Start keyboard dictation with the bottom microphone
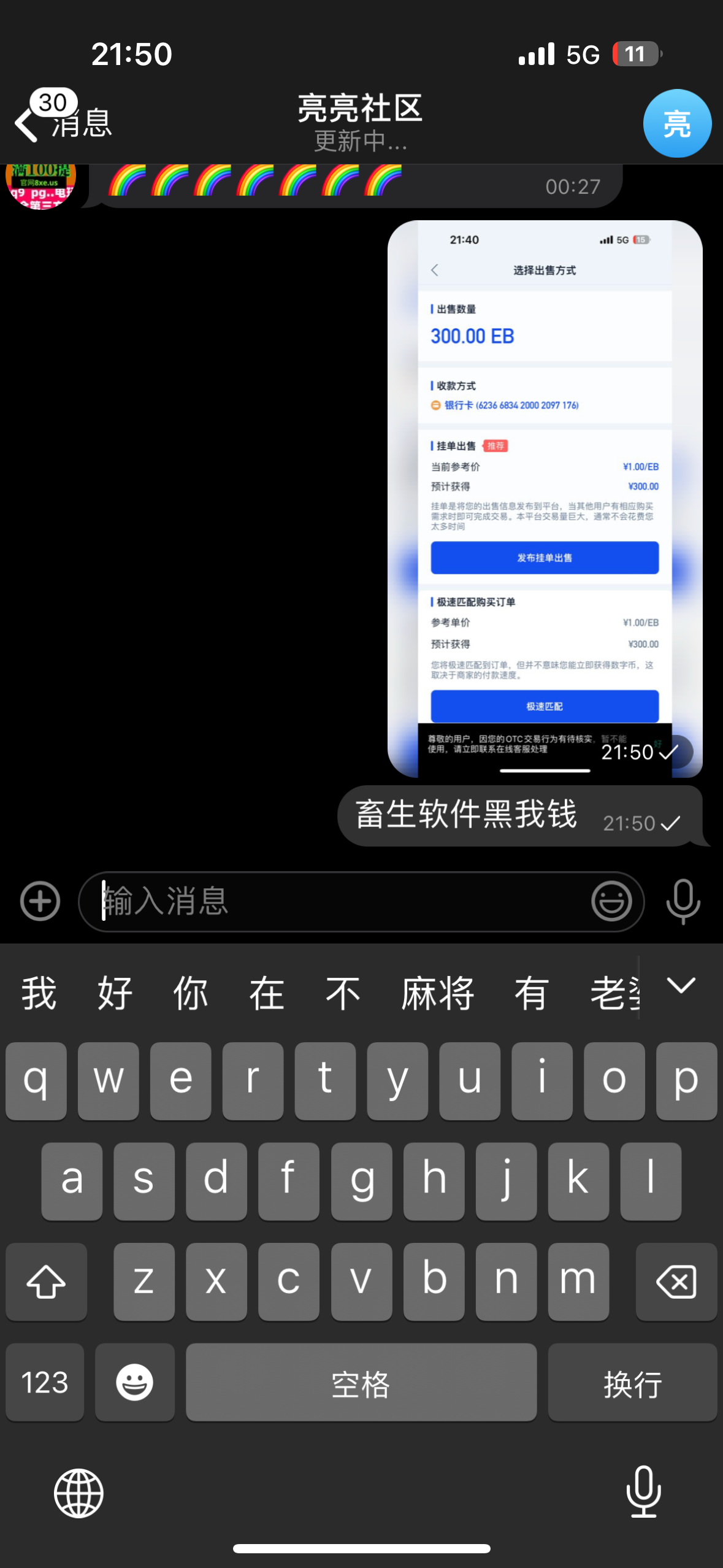Screen dimensions: 723x1568 643,1491
